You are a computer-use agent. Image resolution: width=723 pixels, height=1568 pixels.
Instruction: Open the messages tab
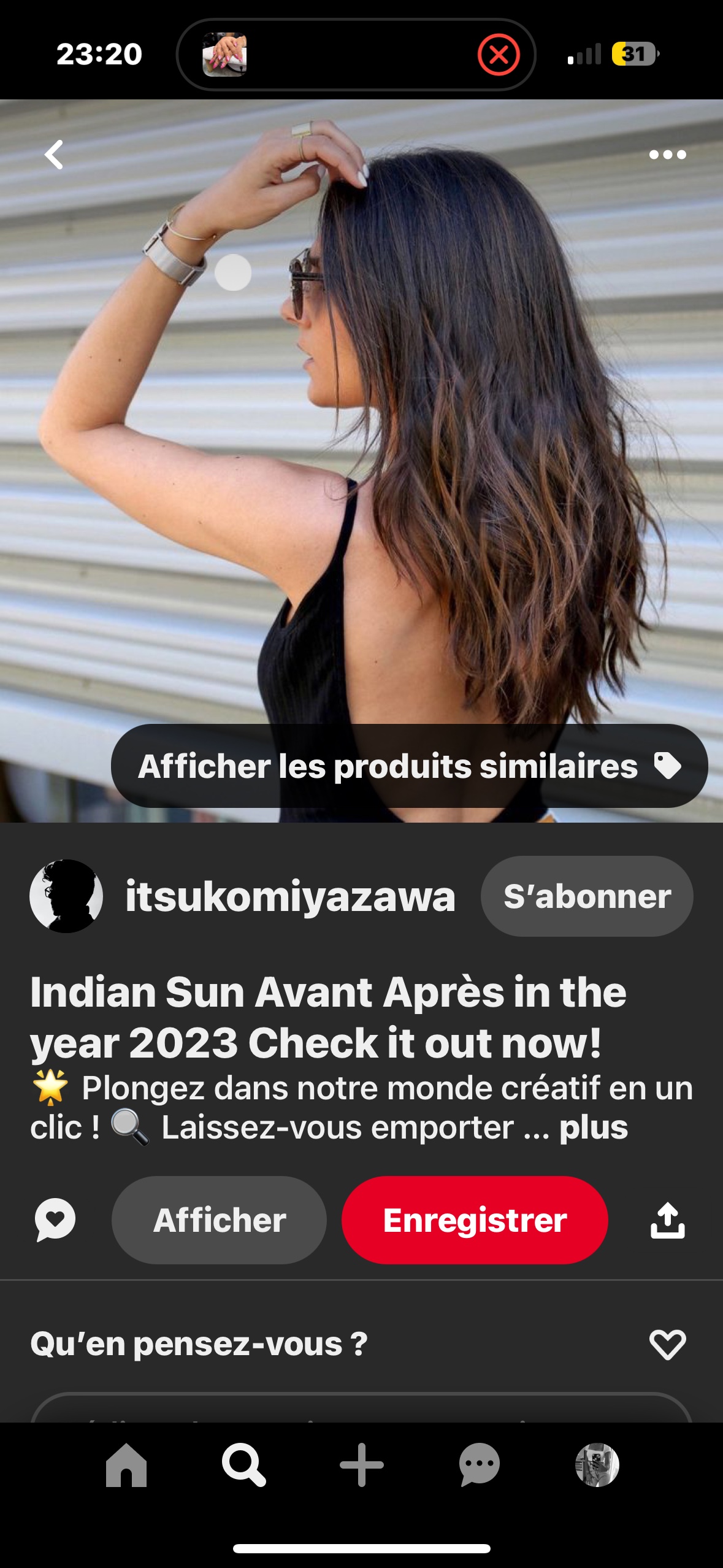pyautogui.click(x=480, y=1465)
